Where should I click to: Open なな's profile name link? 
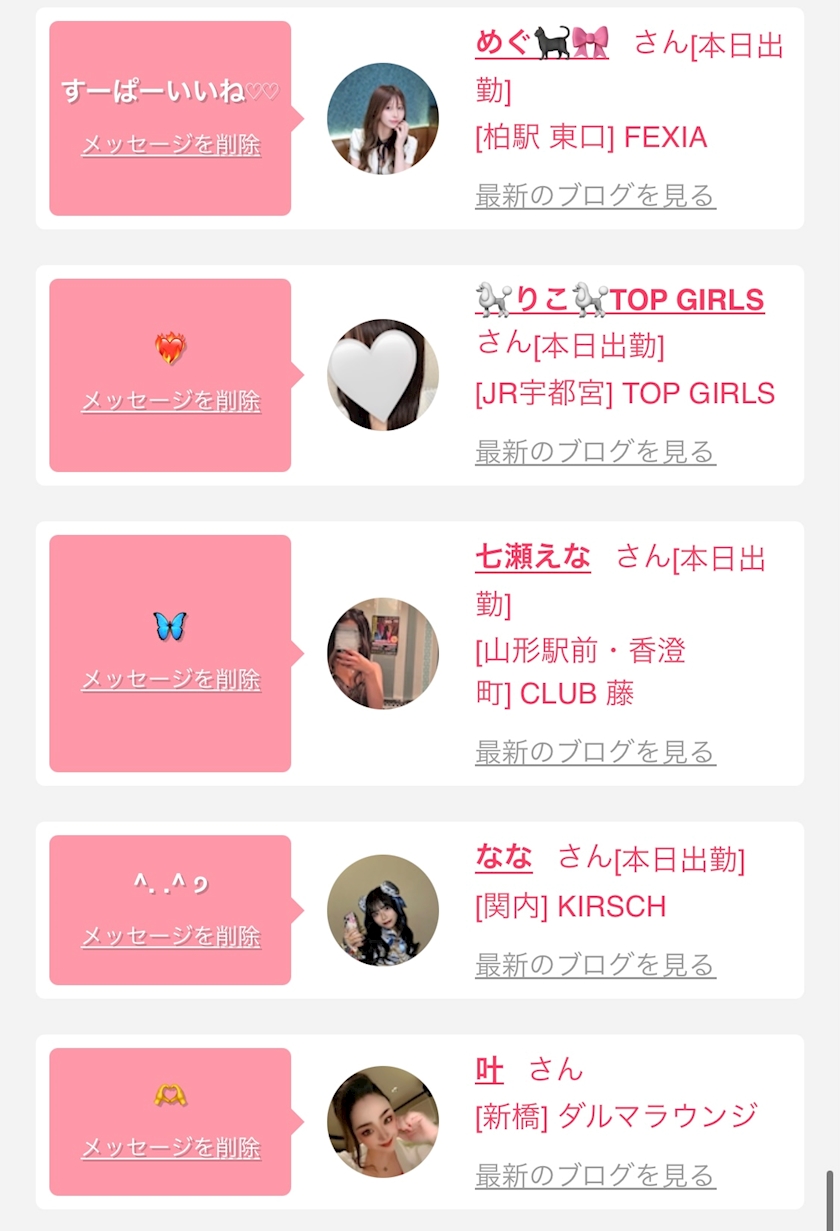[x=504, y=856]
